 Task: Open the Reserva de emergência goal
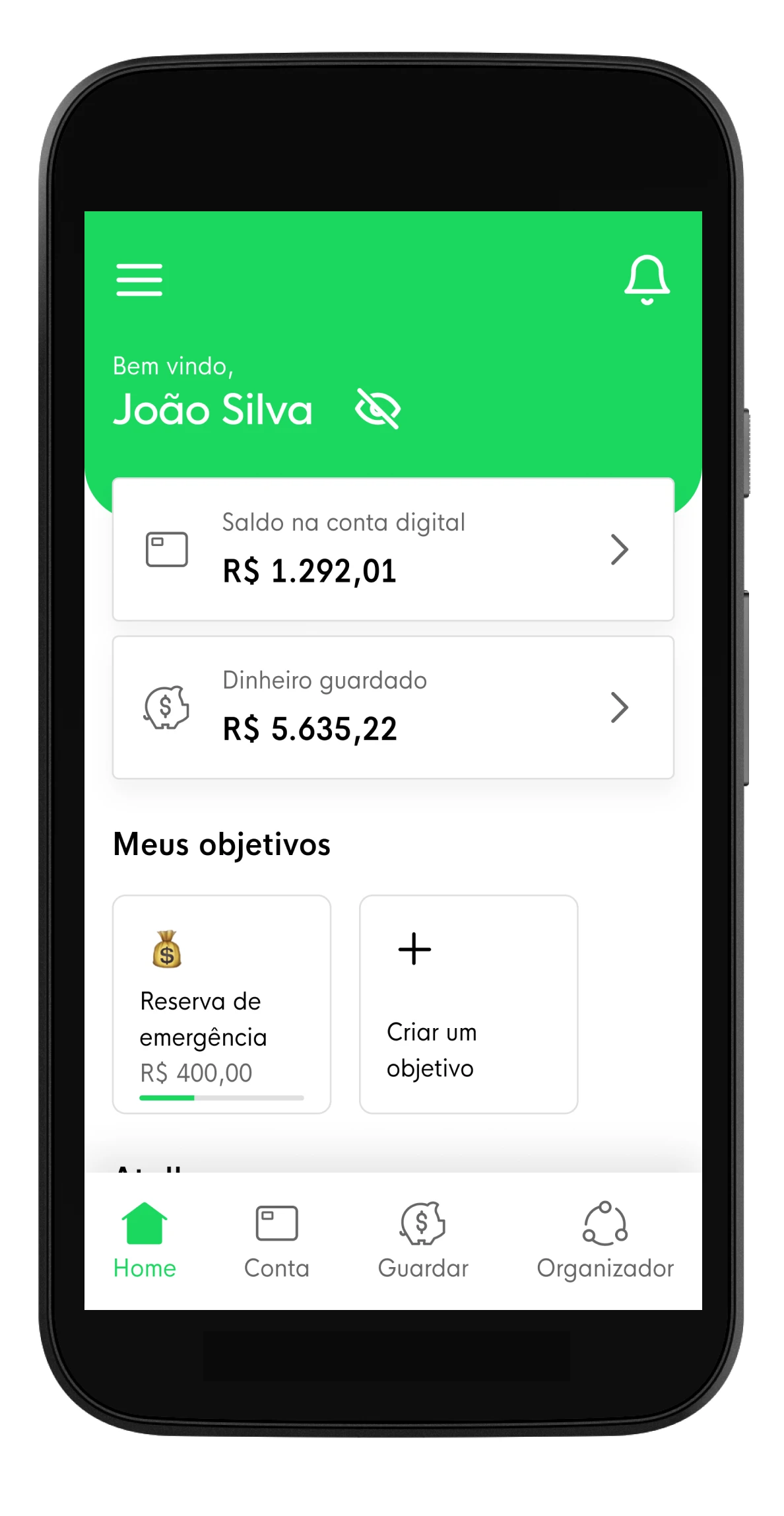tap(222, 1004)
